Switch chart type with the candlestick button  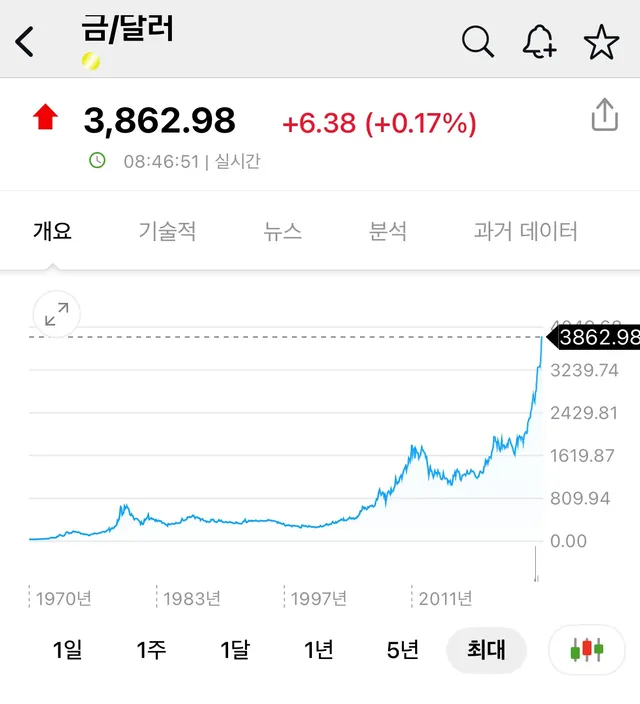[587, 650]
